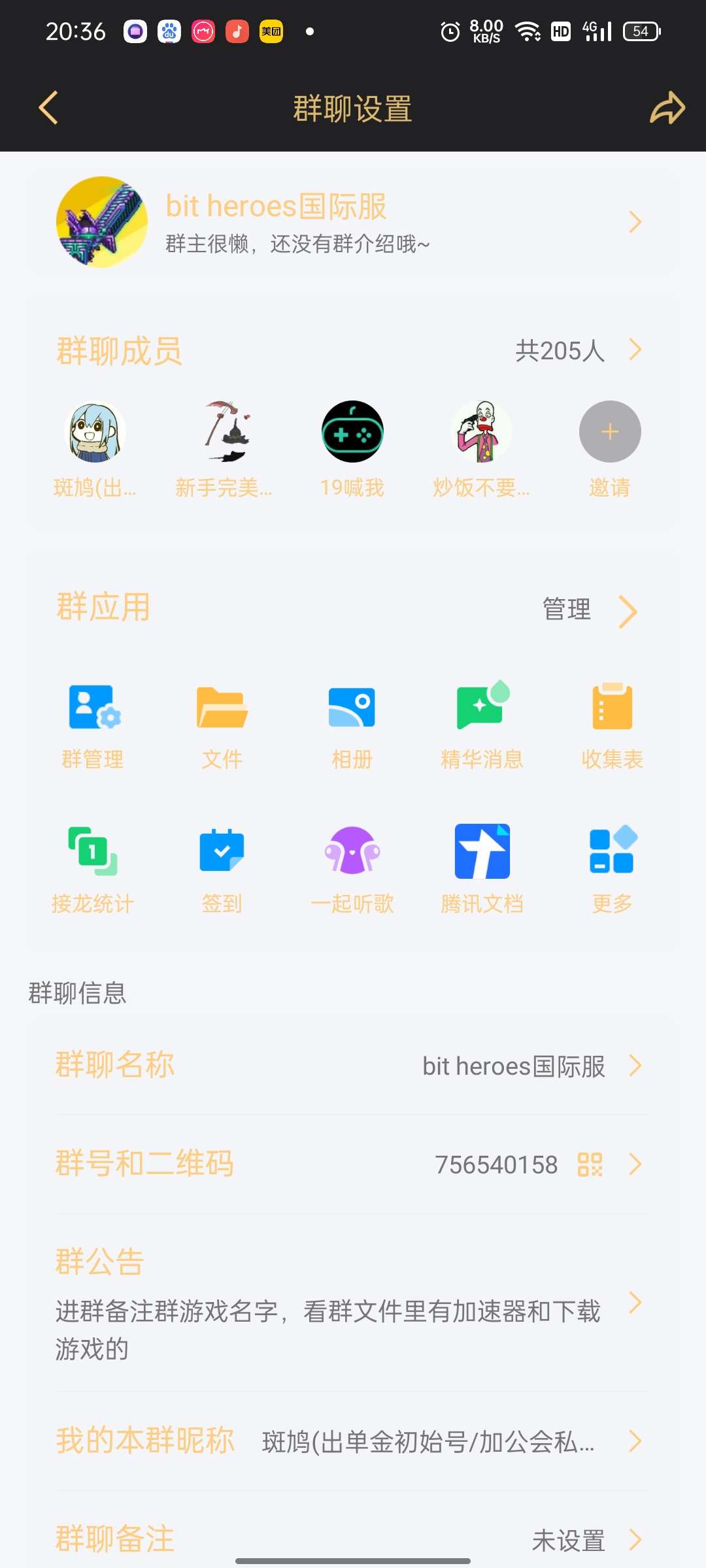Image resolution: width=706 pixels, height=1568 pixels.
Task: Invite new members with the plus button
Action: click(609, 433)
